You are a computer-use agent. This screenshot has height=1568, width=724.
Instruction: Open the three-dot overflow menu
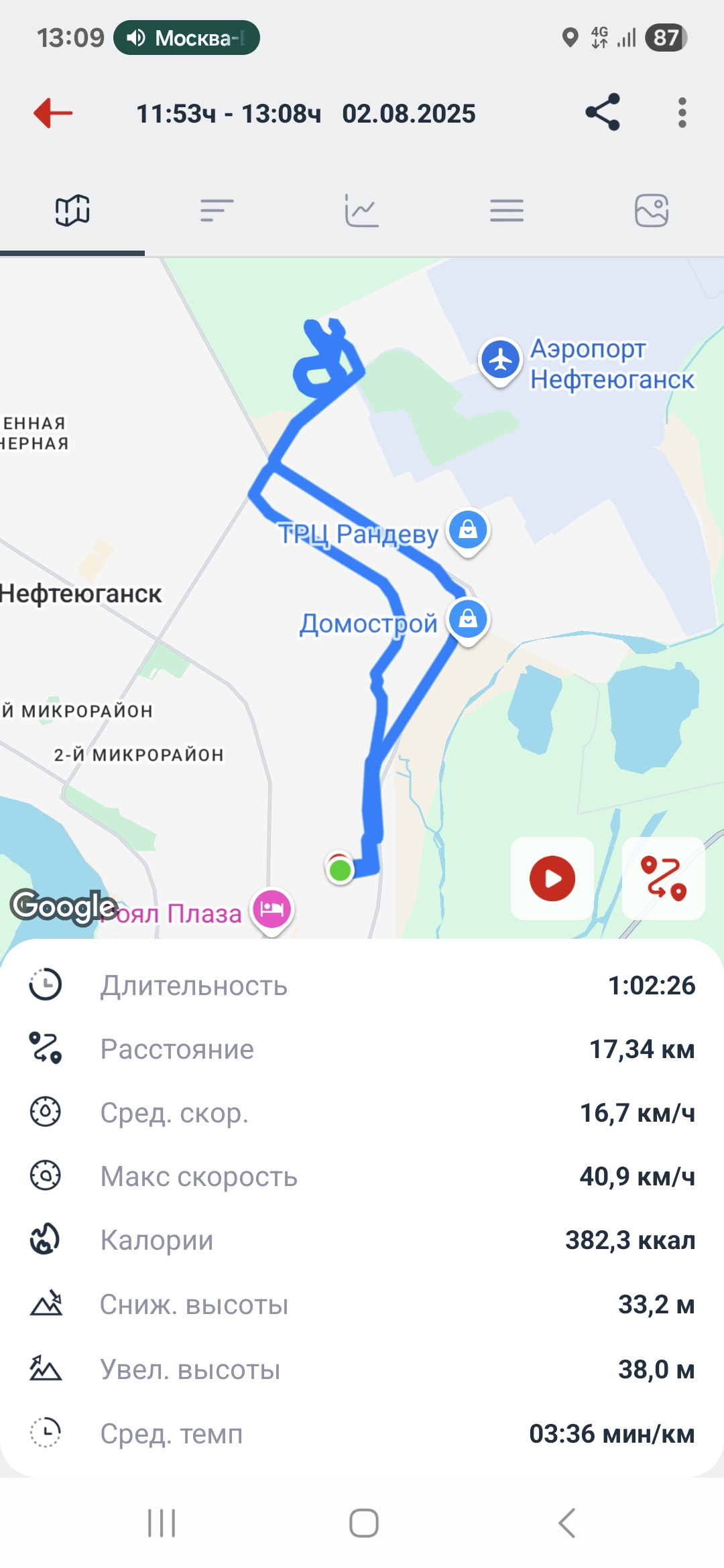click(682, 113)
